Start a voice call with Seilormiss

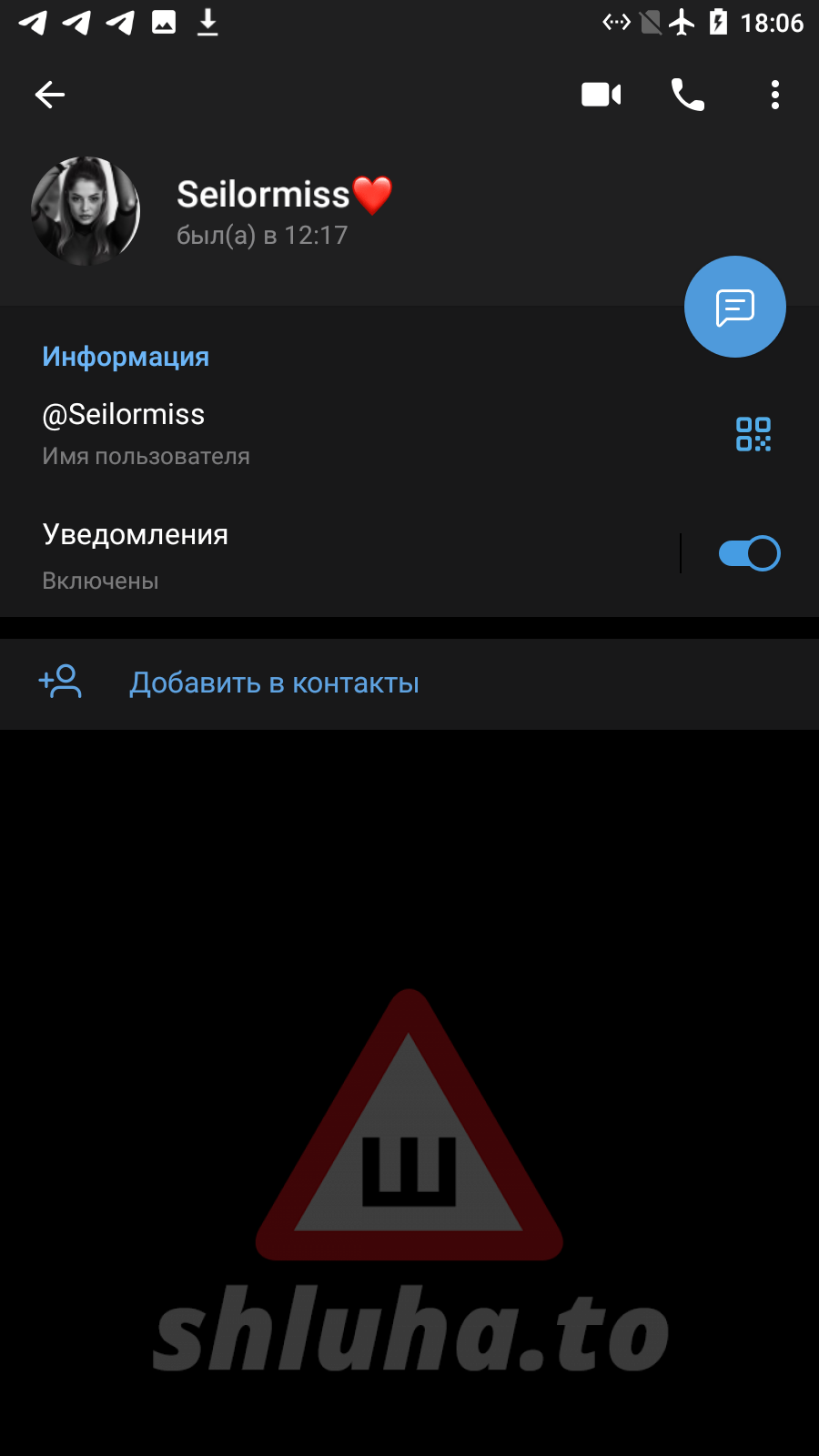[x=687, y=95]
